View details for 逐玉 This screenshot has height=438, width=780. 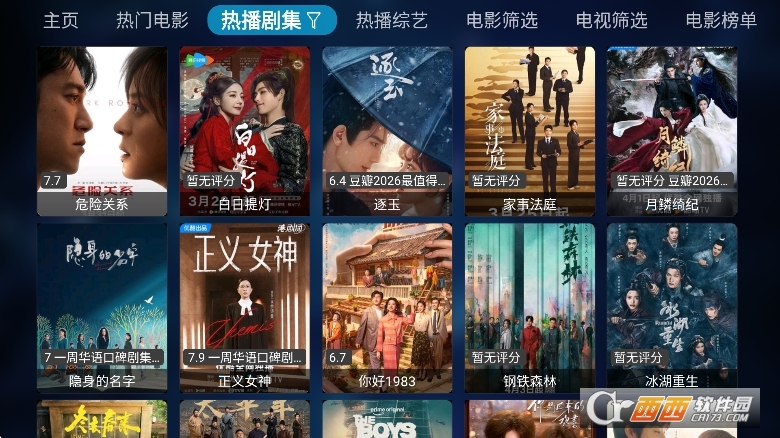(x=387, y=130)
